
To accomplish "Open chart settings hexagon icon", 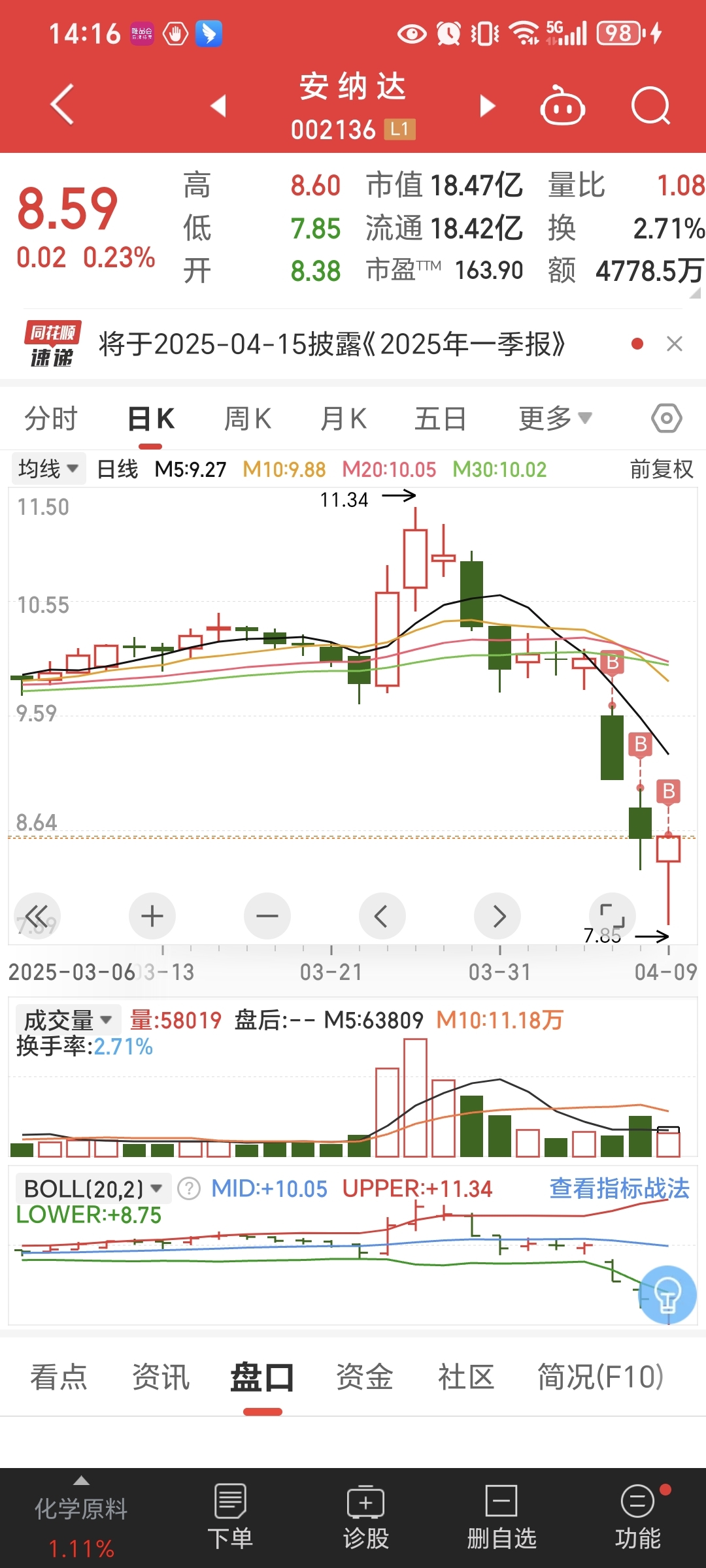I will pyautogui.click(x=667, y=418).
